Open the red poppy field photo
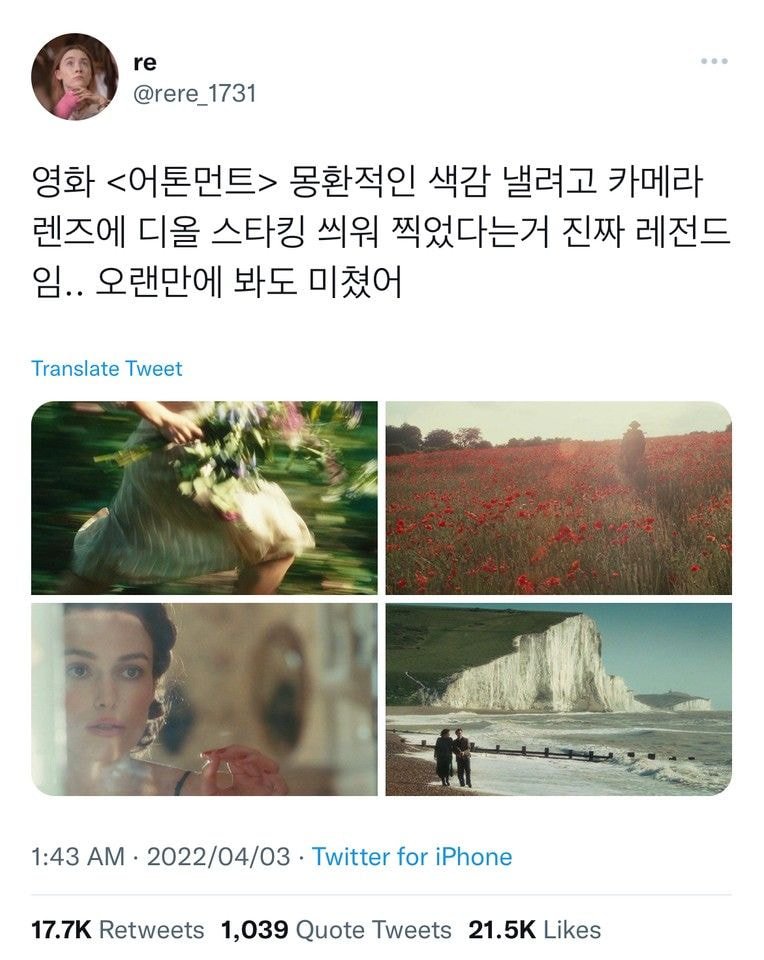 558,498
